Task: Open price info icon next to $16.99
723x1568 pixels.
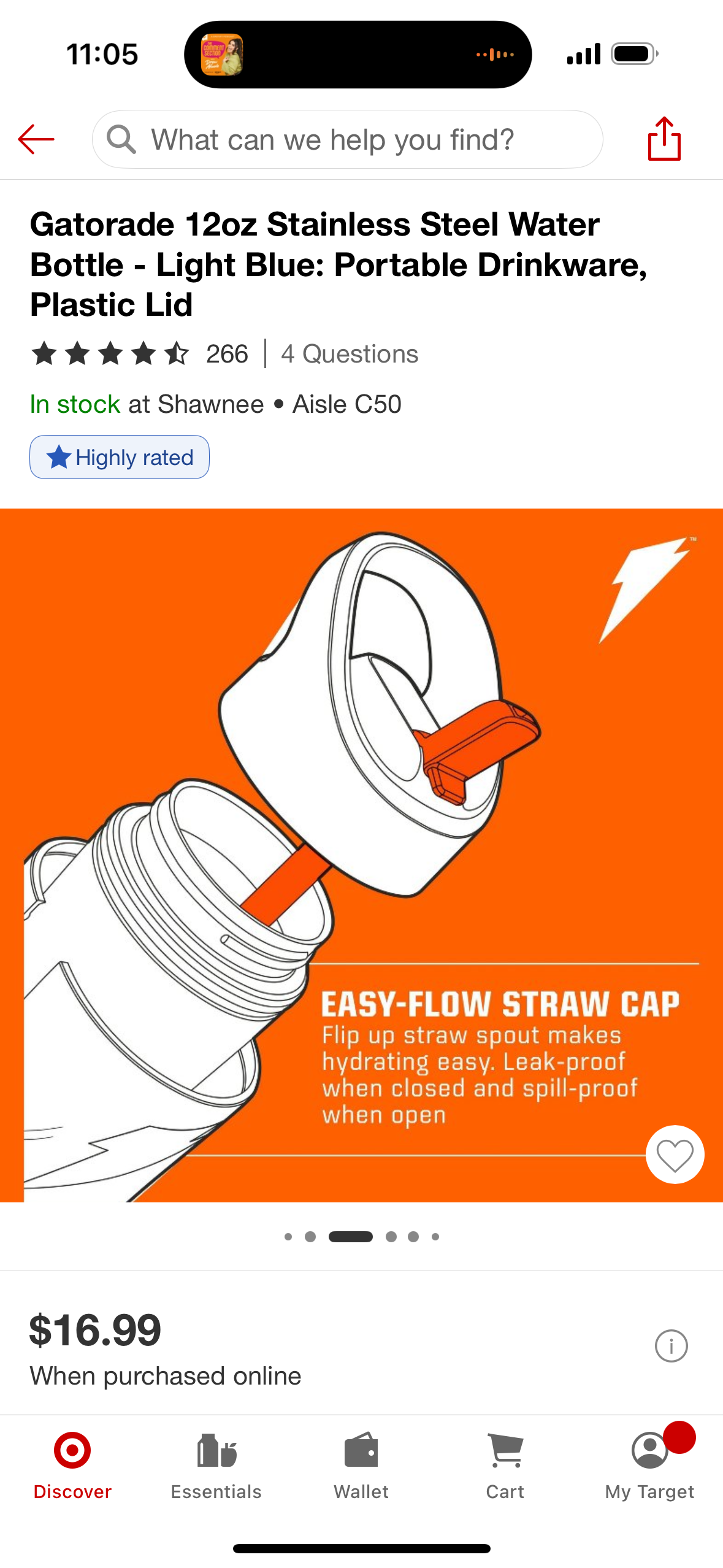Action: [x=671, y=1346]
